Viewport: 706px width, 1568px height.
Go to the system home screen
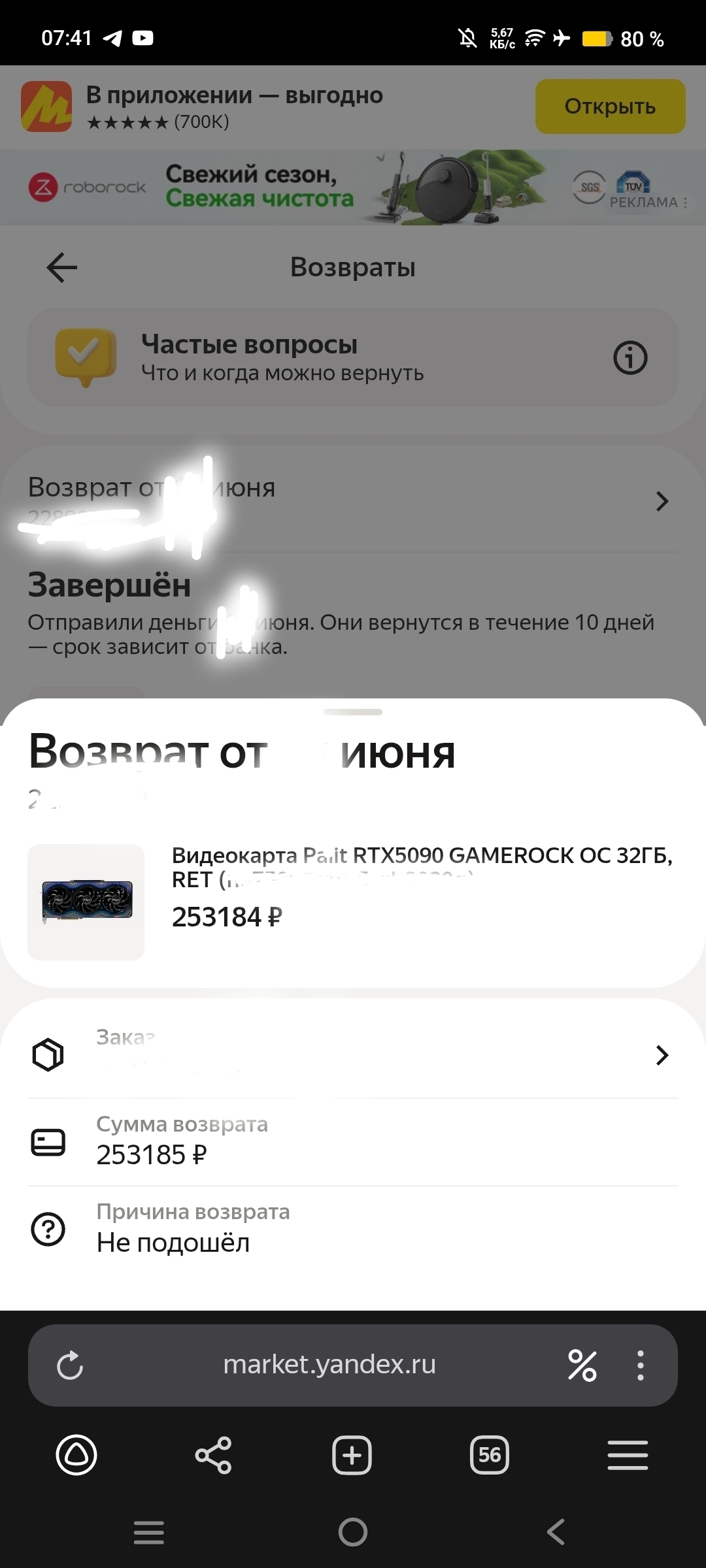[x=353, y=1532]
